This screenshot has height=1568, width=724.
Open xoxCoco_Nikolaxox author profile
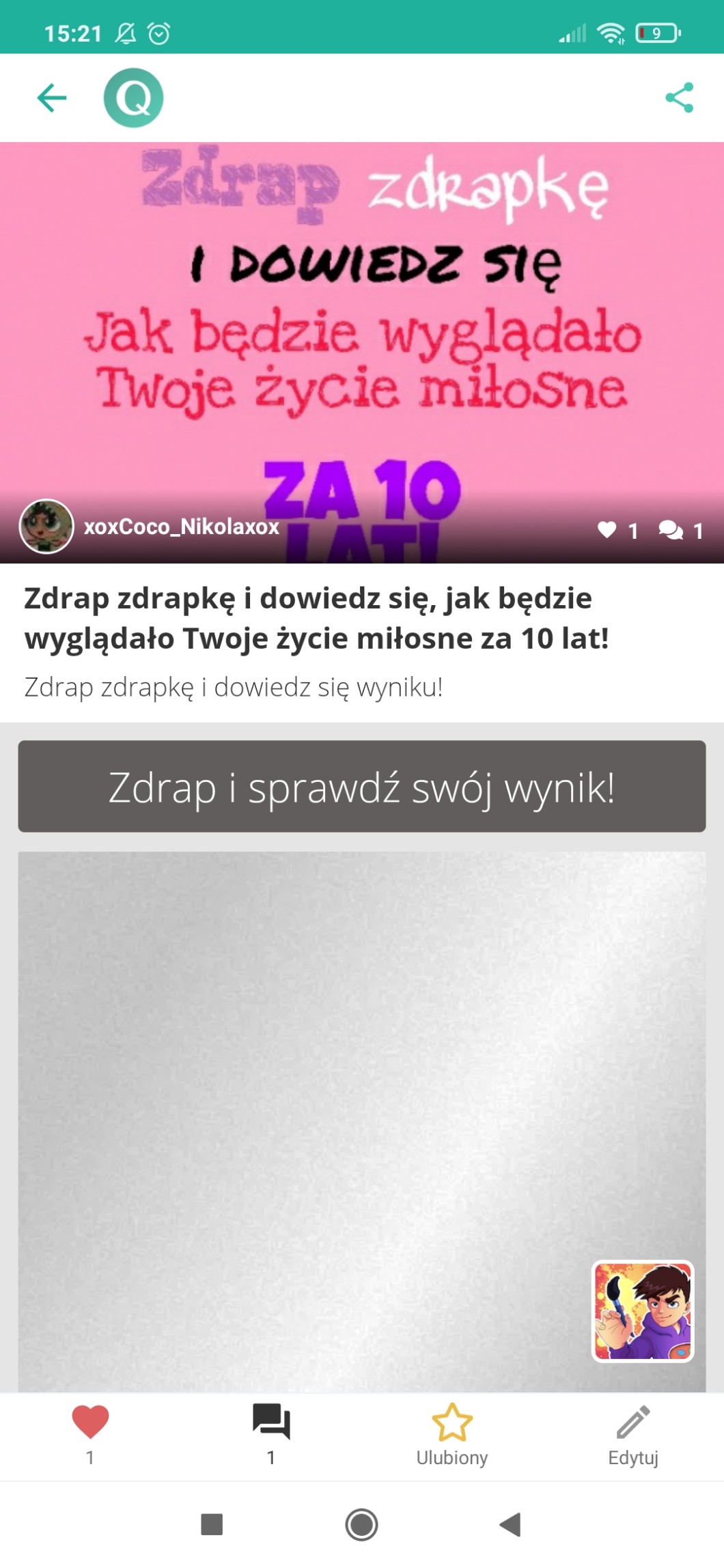click(181, 527)
